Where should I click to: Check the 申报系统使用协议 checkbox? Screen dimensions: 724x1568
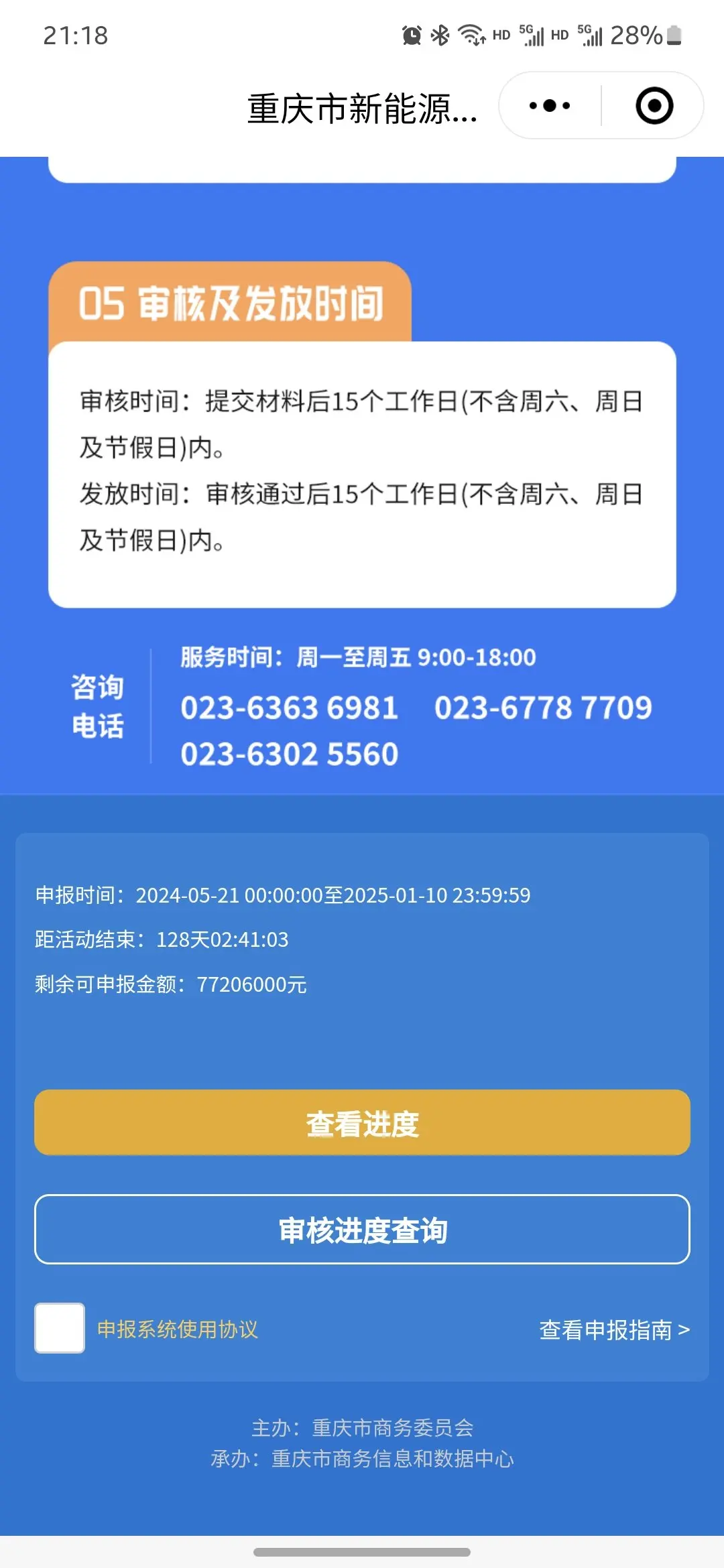(x=60, y=1328)
